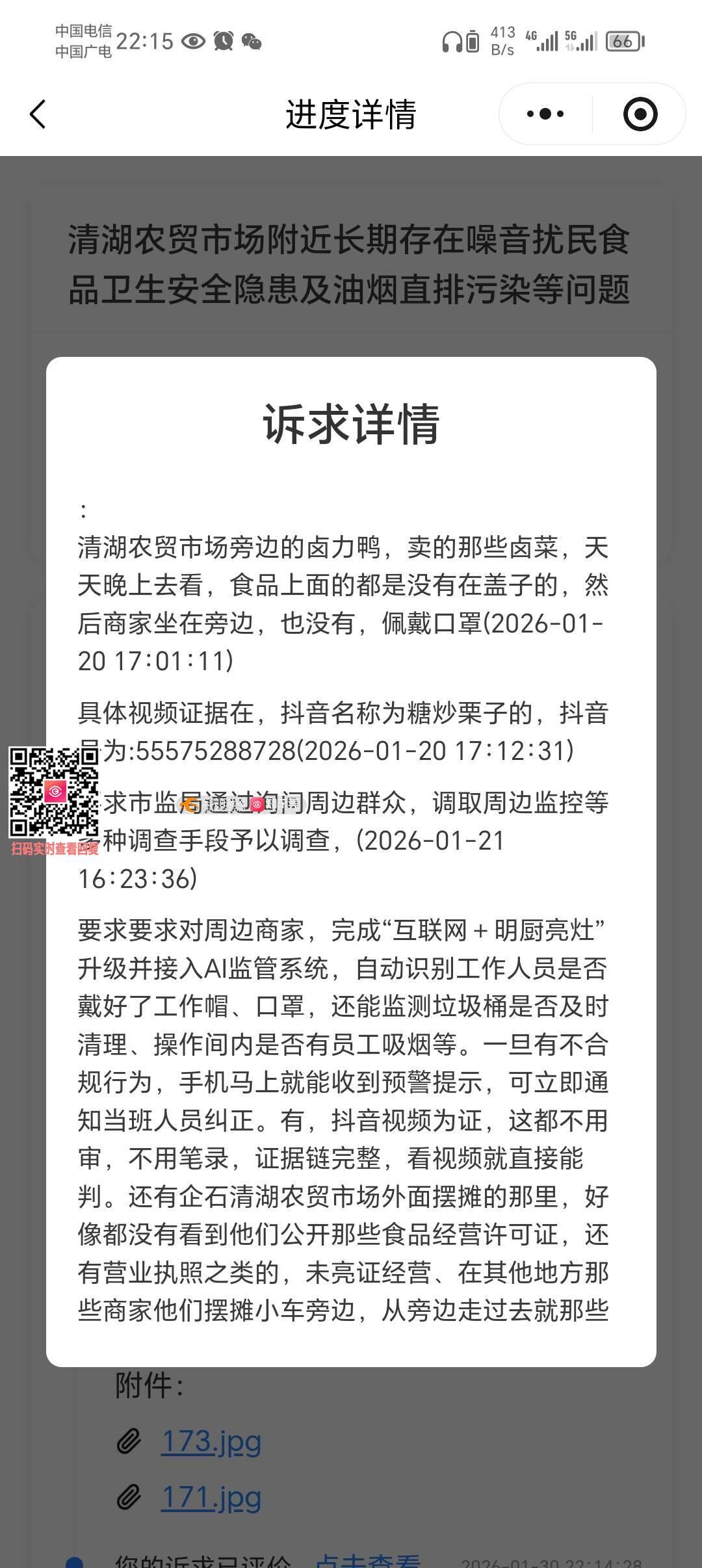Tap 点击查看 to view your evaluation
702x1568 pixels.
pyautogui.click(x=368, y=1560)
